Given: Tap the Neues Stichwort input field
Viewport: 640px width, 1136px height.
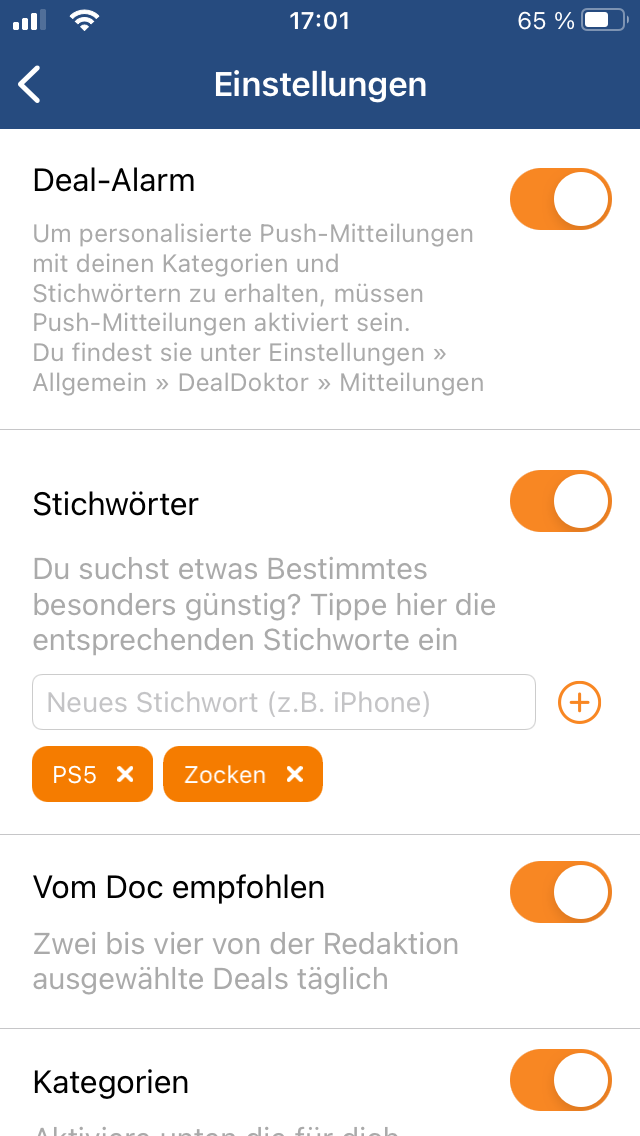Looking at the screenshot, I should (284, 702).
